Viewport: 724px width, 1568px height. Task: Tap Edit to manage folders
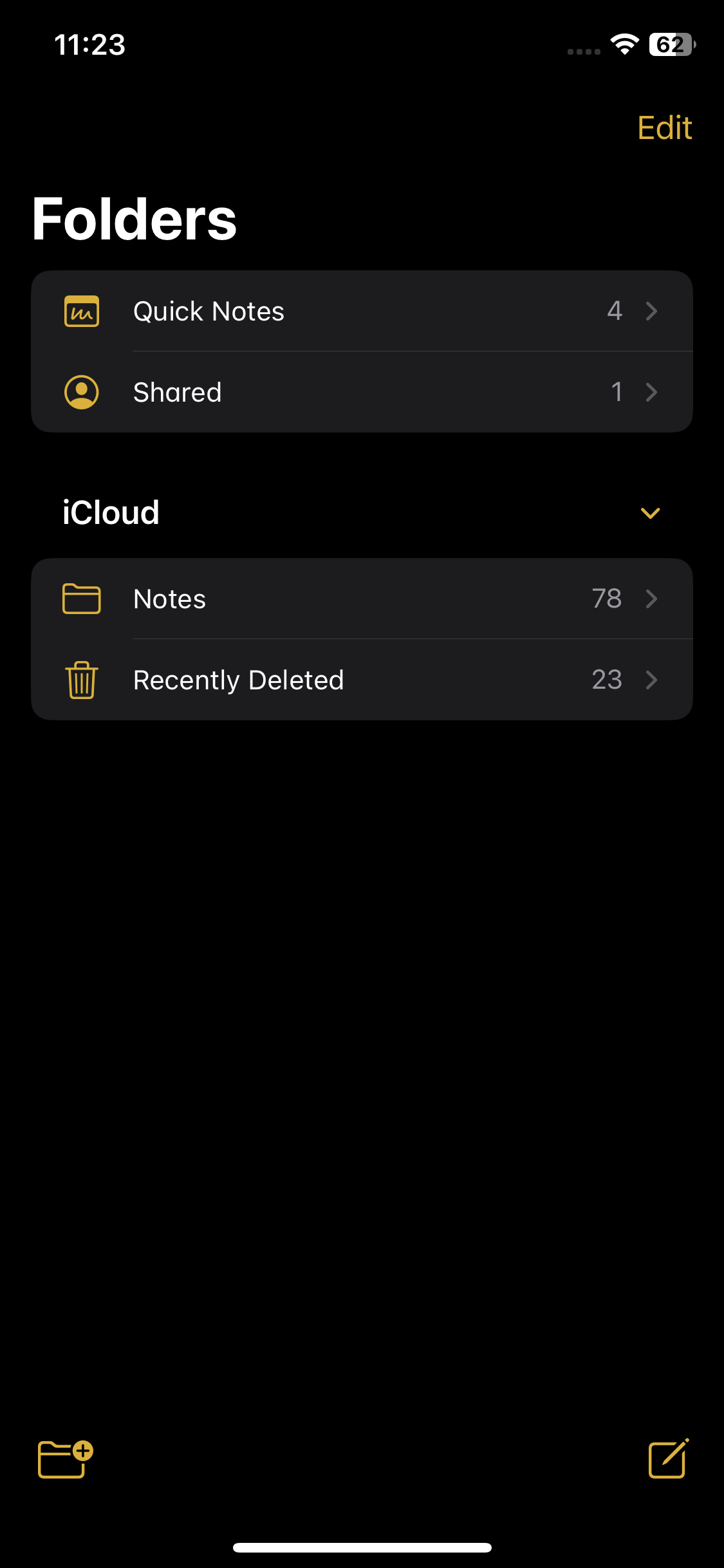click(665, 127)
